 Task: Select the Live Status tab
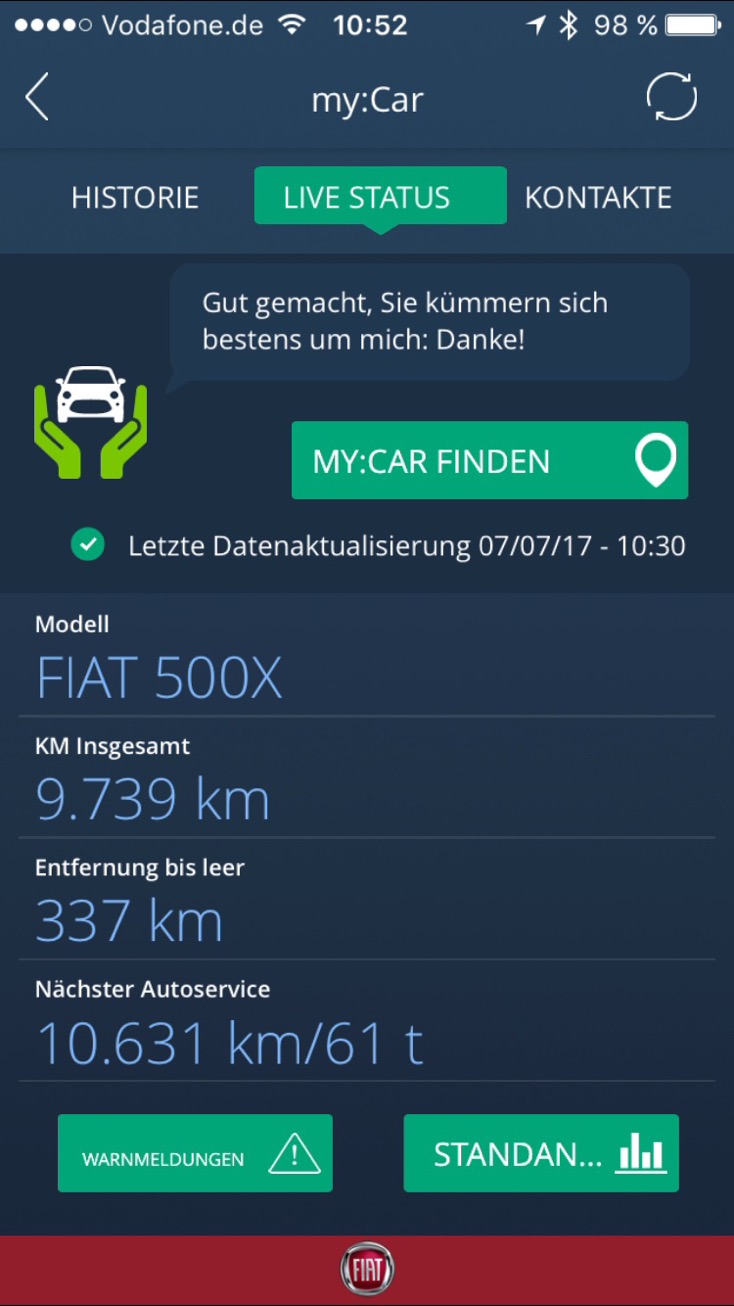click(x=379, y=196)
